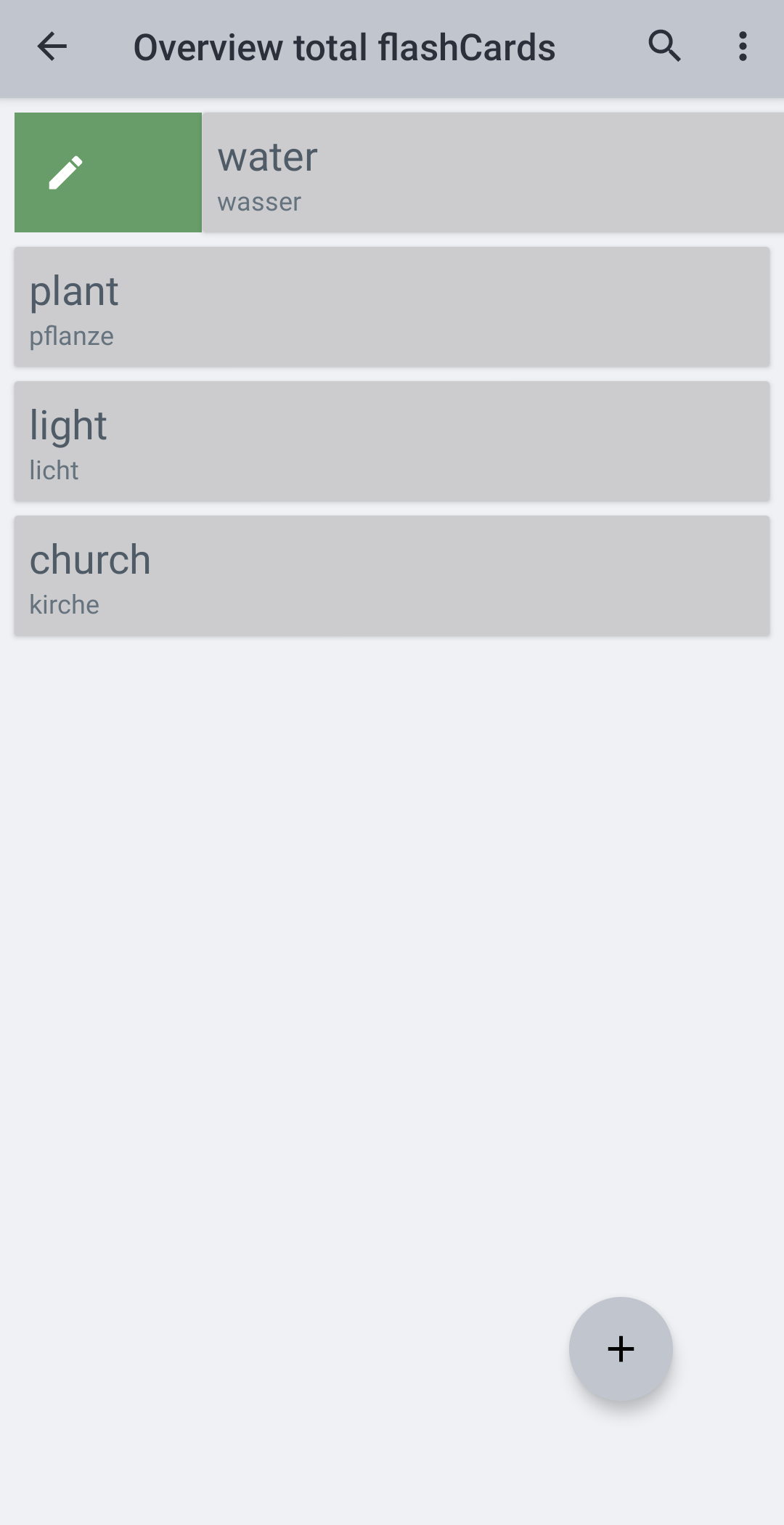
Task: Open the water / wasser flashcard
Action: tap(492, 173)
